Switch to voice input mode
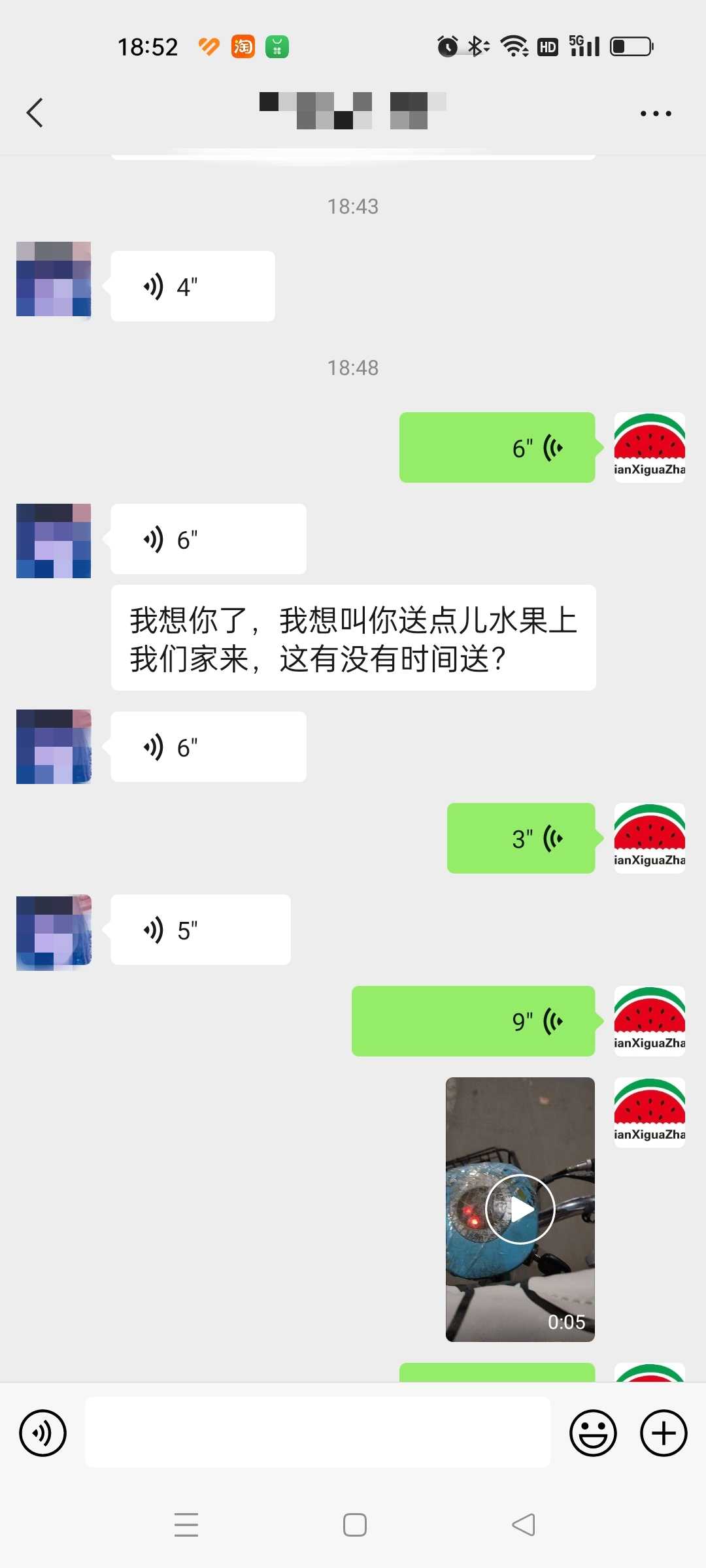 coord(43,1433)
